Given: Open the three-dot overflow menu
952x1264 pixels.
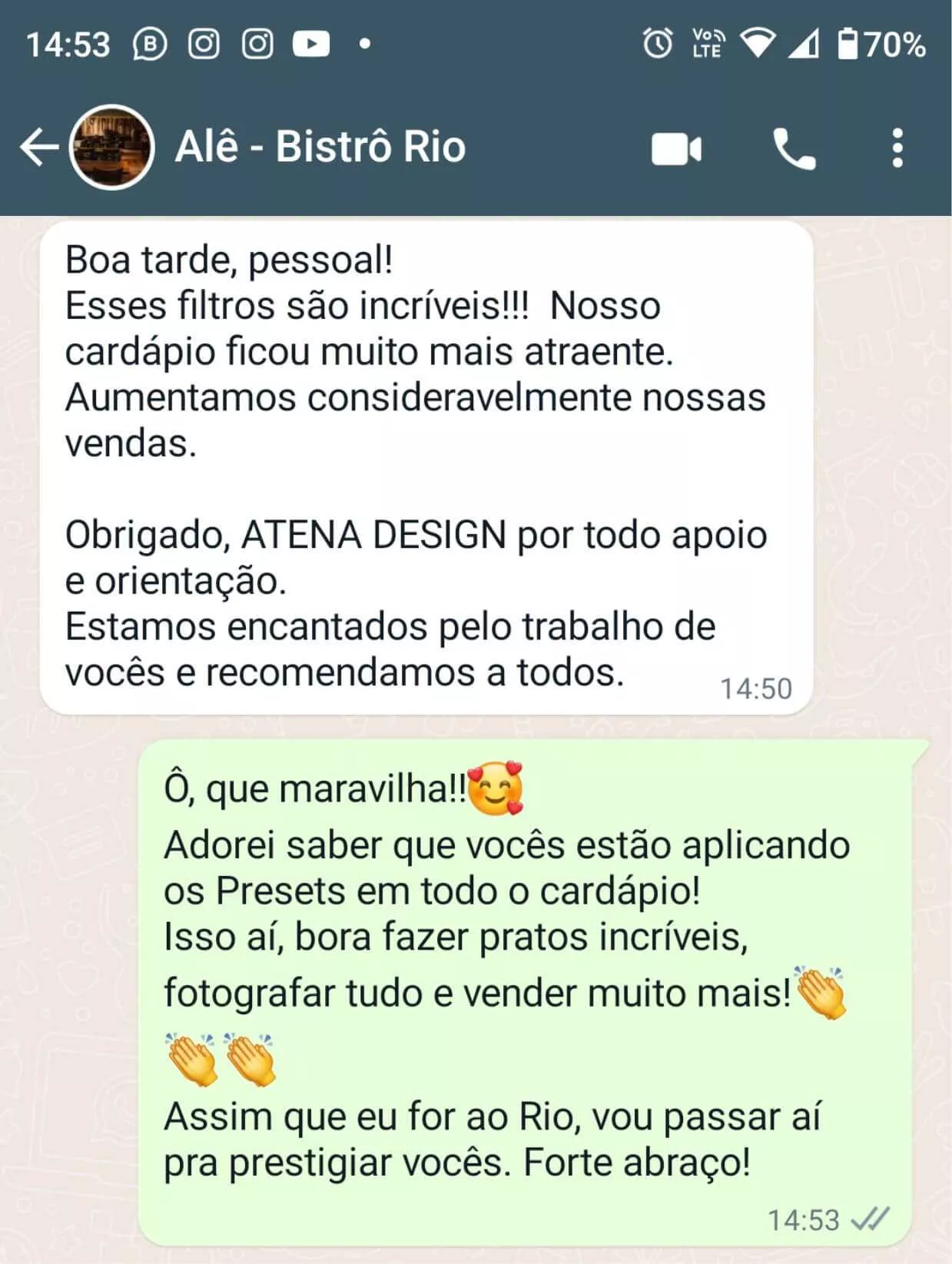Looking at the screenshot, I should coord(897,148).
